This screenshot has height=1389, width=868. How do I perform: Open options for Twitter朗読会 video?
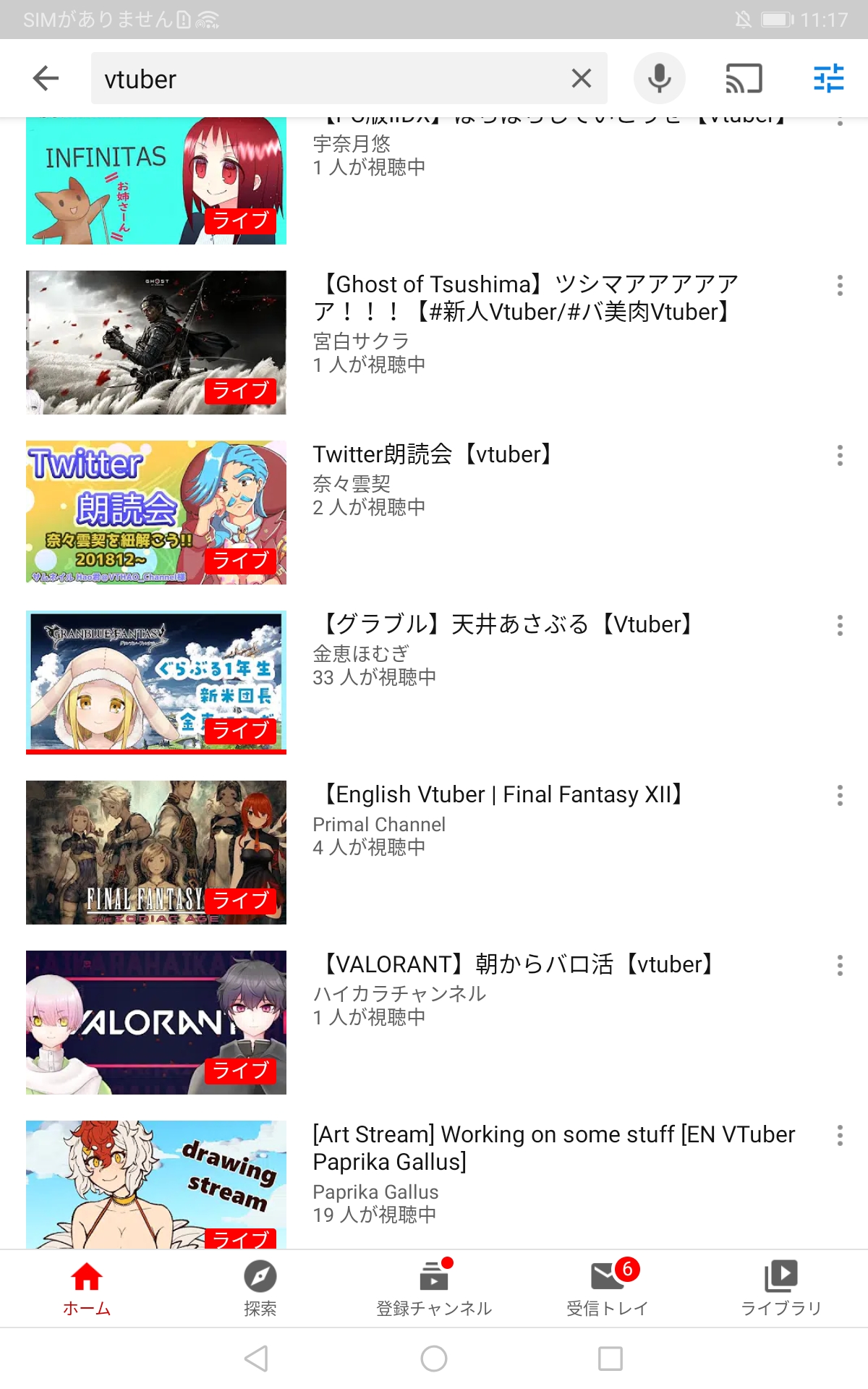[x=840, y=456]
